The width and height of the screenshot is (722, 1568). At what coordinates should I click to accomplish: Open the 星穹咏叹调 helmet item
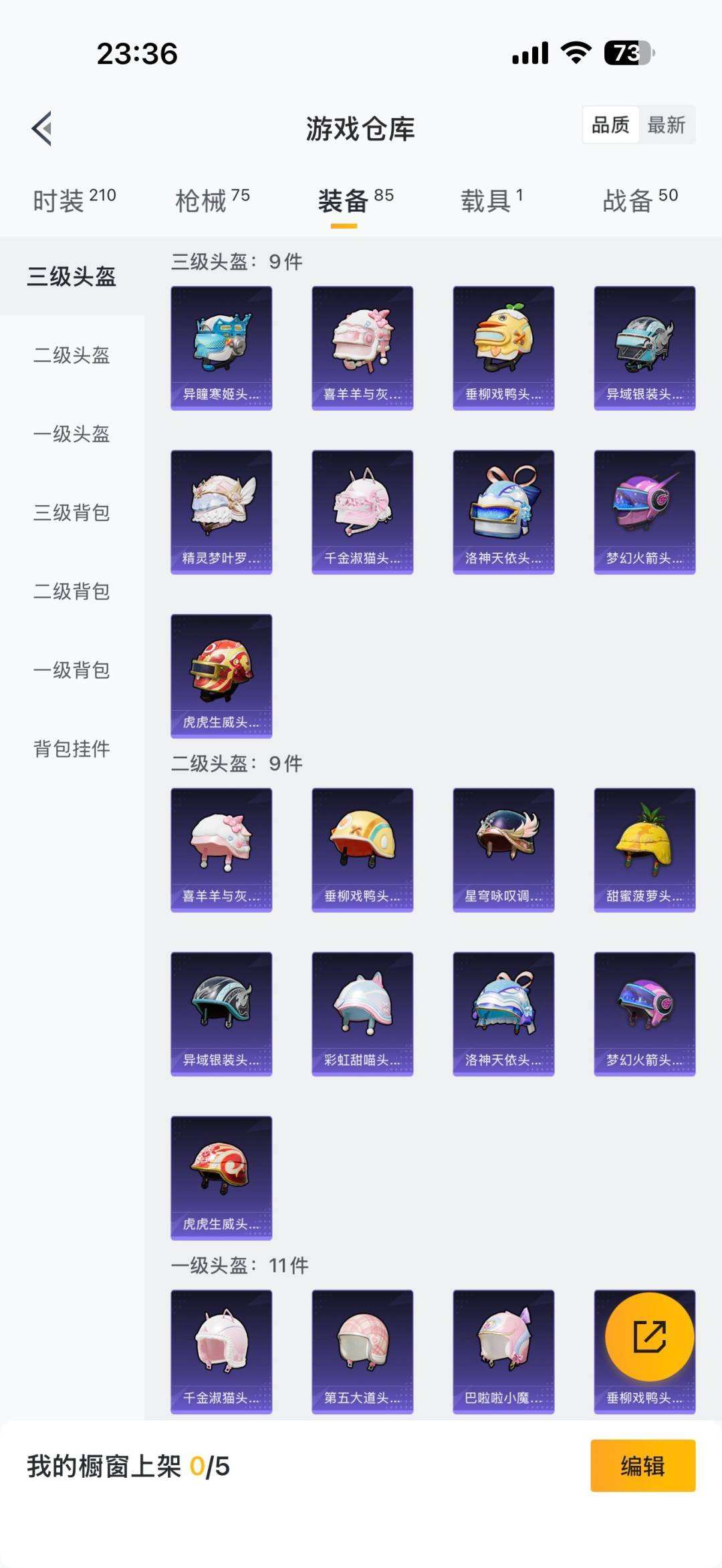click(503, 849)
